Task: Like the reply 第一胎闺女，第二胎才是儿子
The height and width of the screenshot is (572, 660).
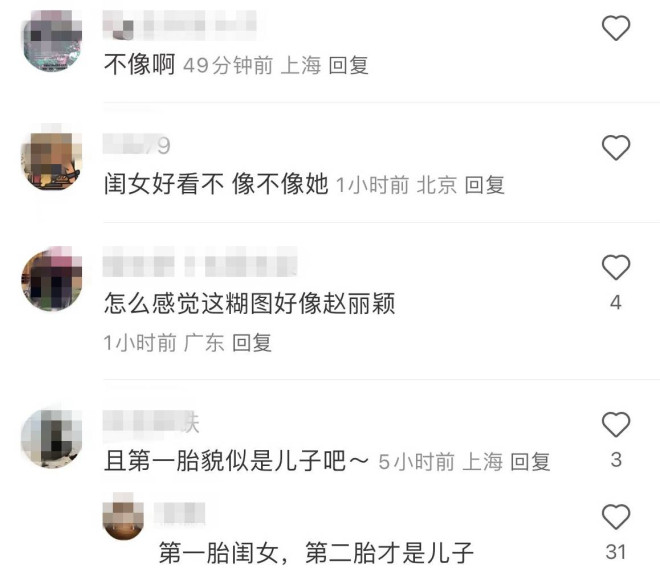Action: click(x=616, y=517)
